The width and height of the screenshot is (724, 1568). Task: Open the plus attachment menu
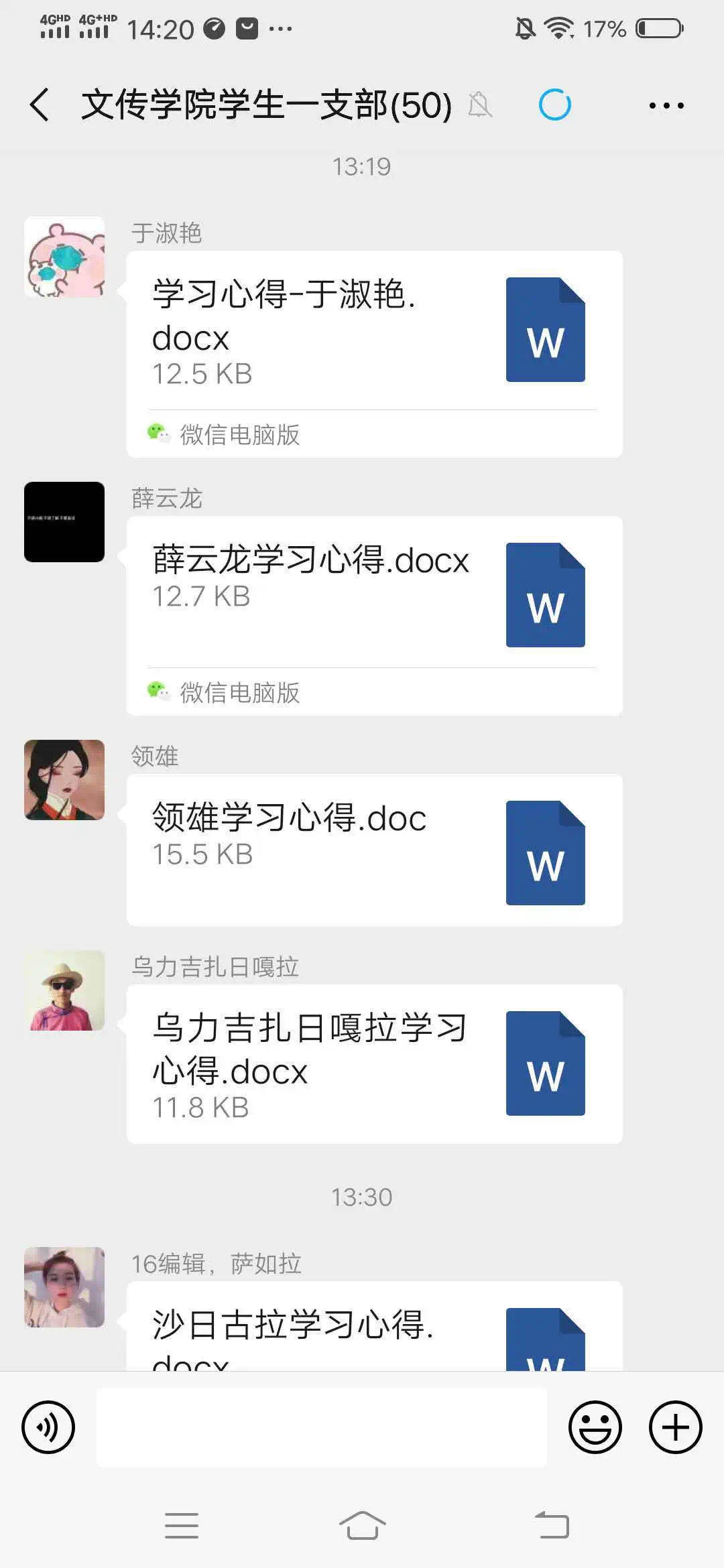click(675, 1427)
